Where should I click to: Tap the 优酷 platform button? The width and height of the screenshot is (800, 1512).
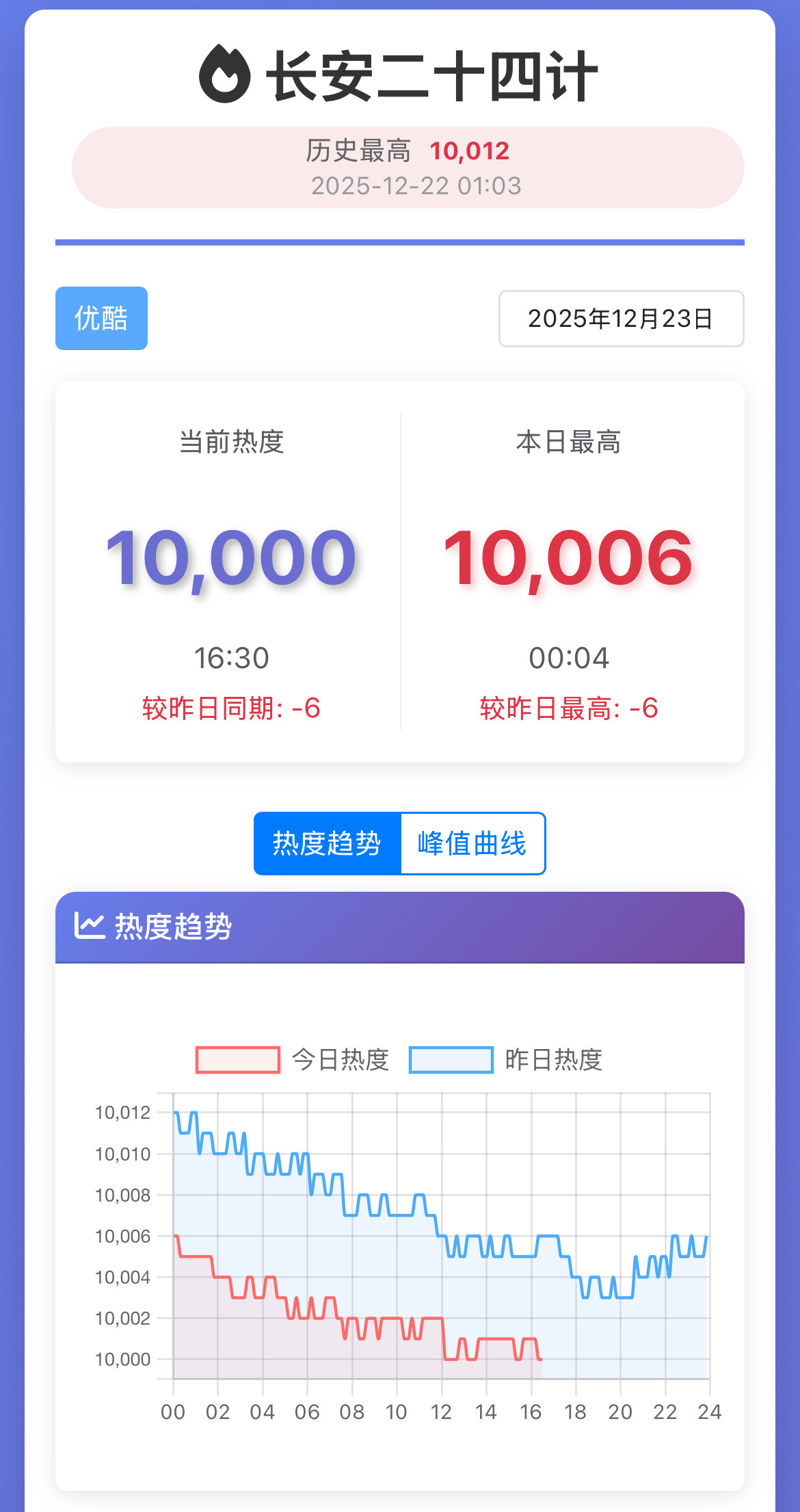click(101, 318)
